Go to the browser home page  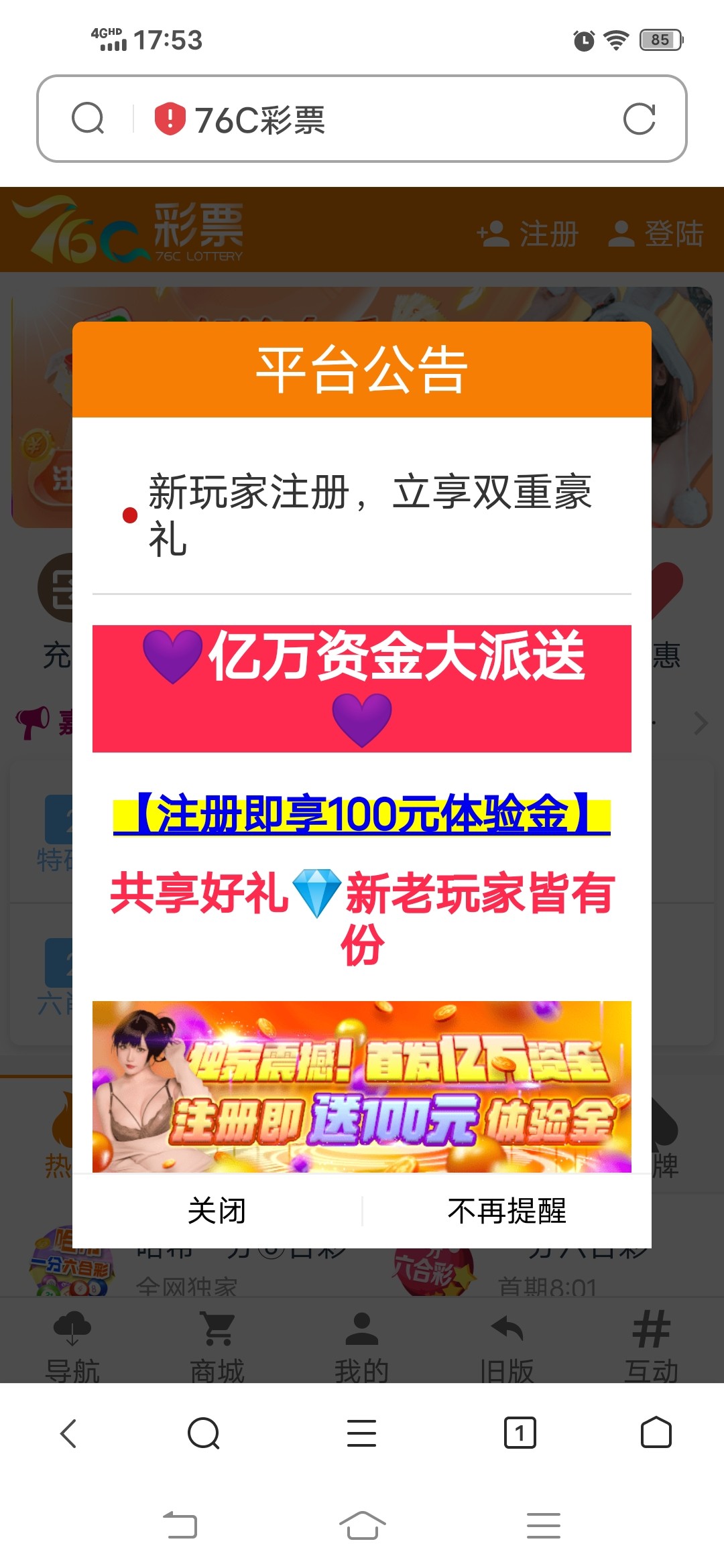click(x=656, y=1433)
